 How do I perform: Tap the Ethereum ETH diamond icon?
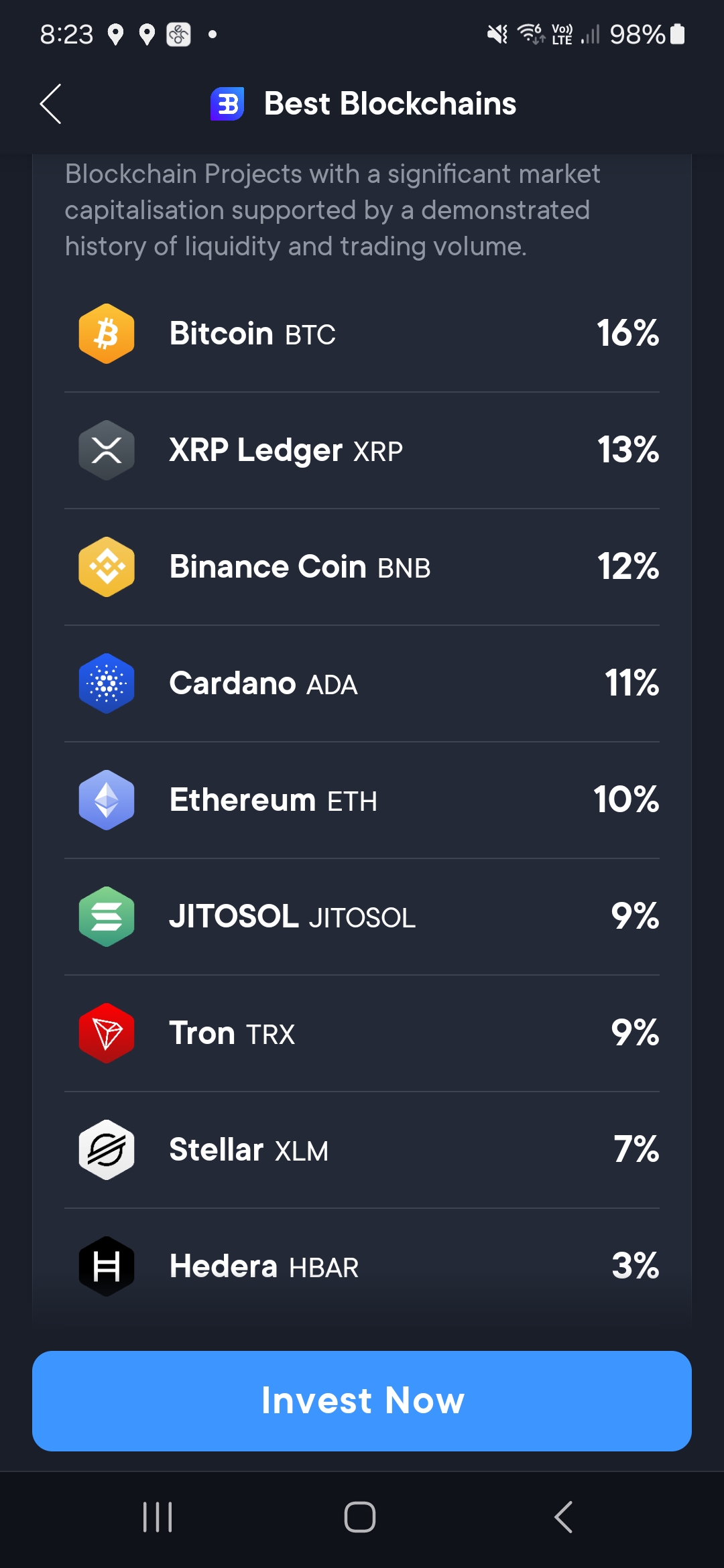tap(107, 799)
